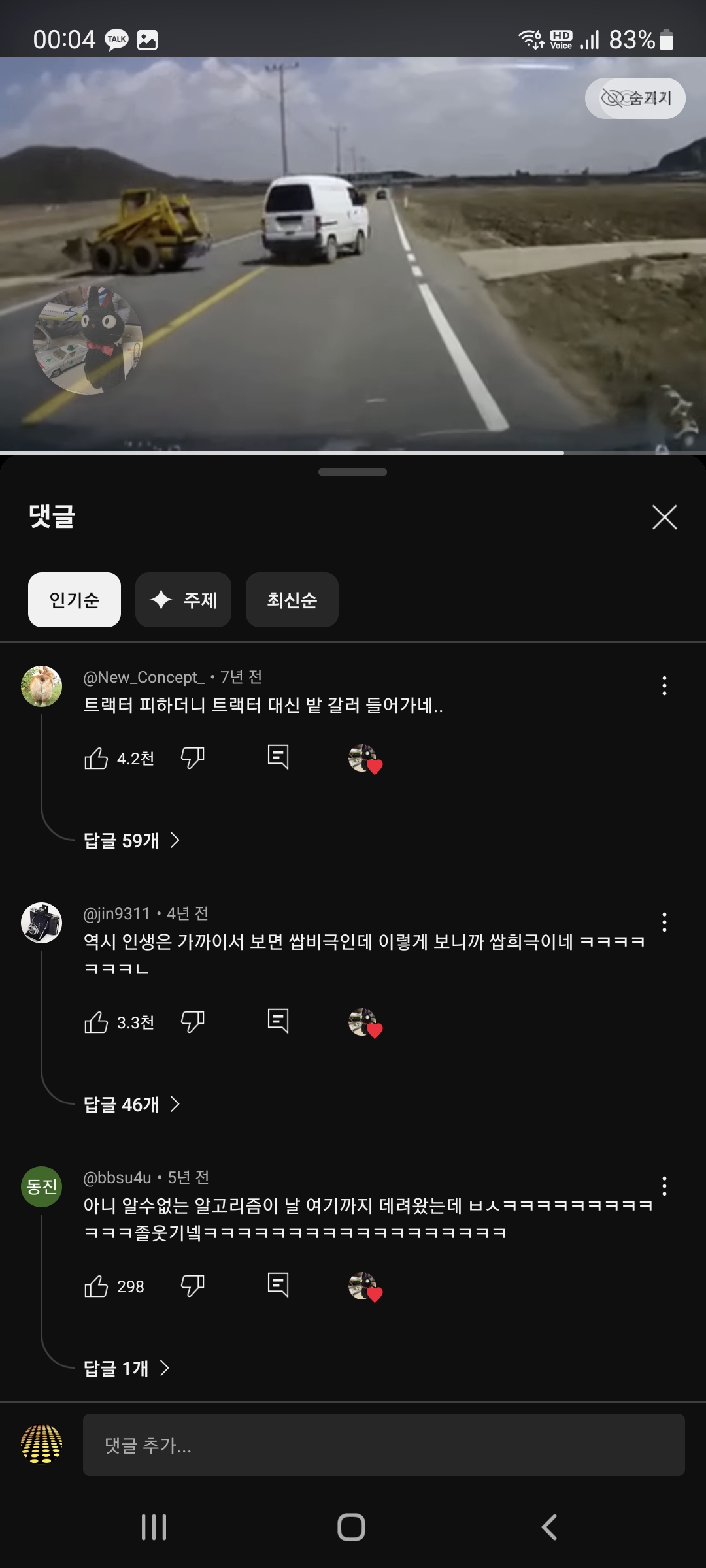Reply to @bbsu4u's comment
The height and width of the screenshot is (1568, 706).
click(x=278, y=1284)
